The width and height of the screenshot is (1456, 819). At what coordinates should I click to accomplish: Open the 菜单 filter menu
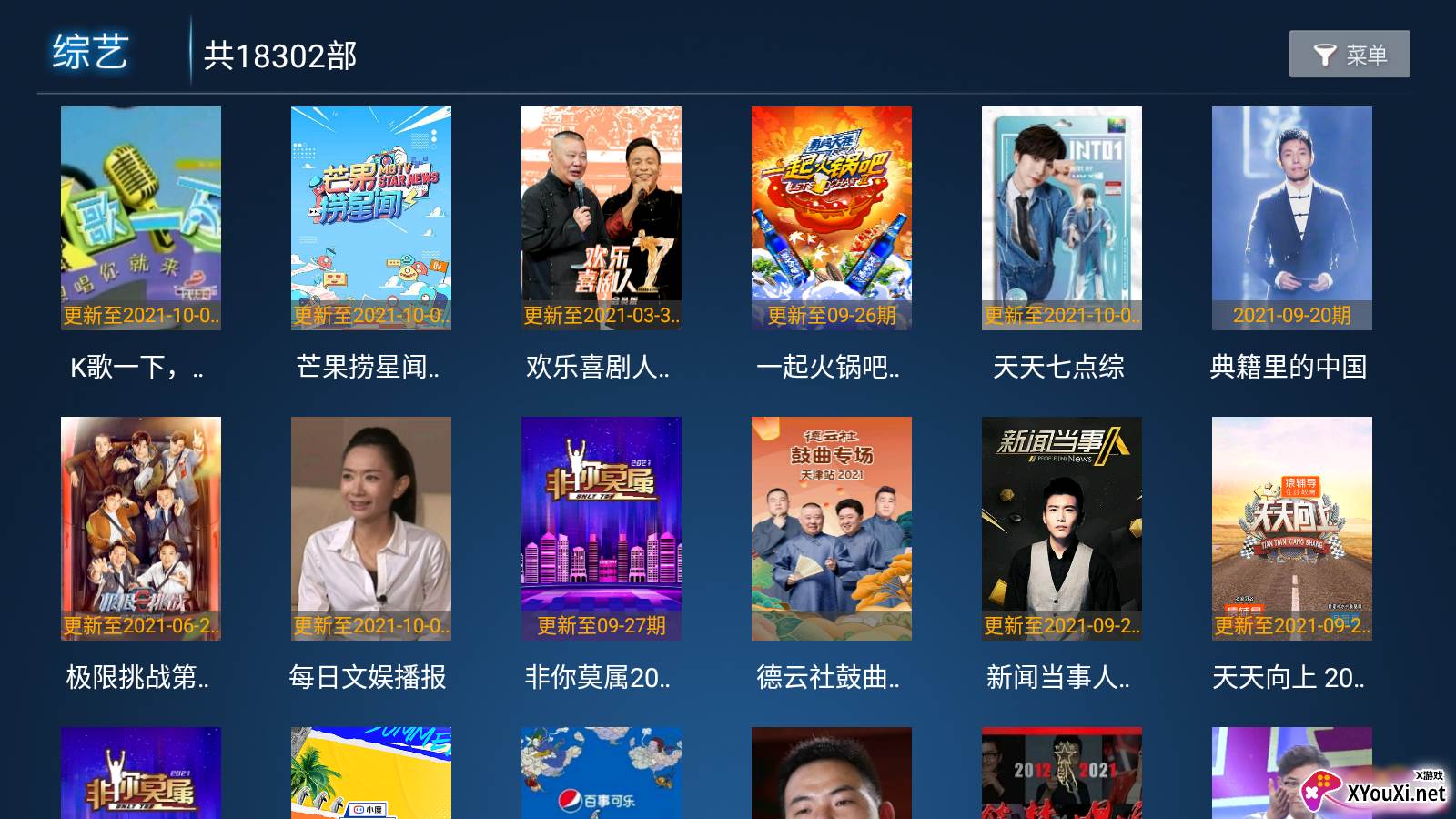click(1349, 55)
